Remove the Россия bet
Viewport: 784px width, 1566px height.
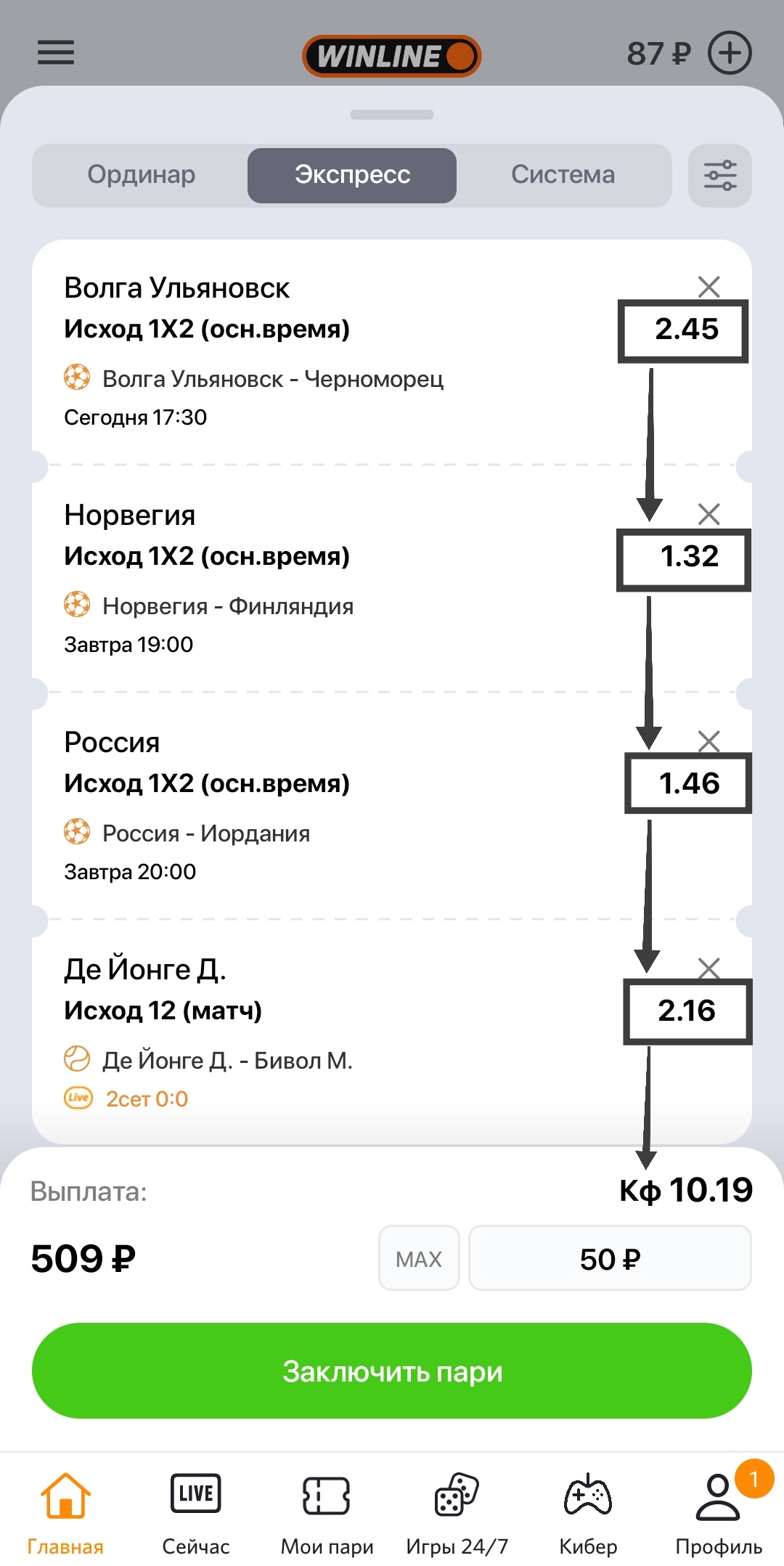point(709,741)
